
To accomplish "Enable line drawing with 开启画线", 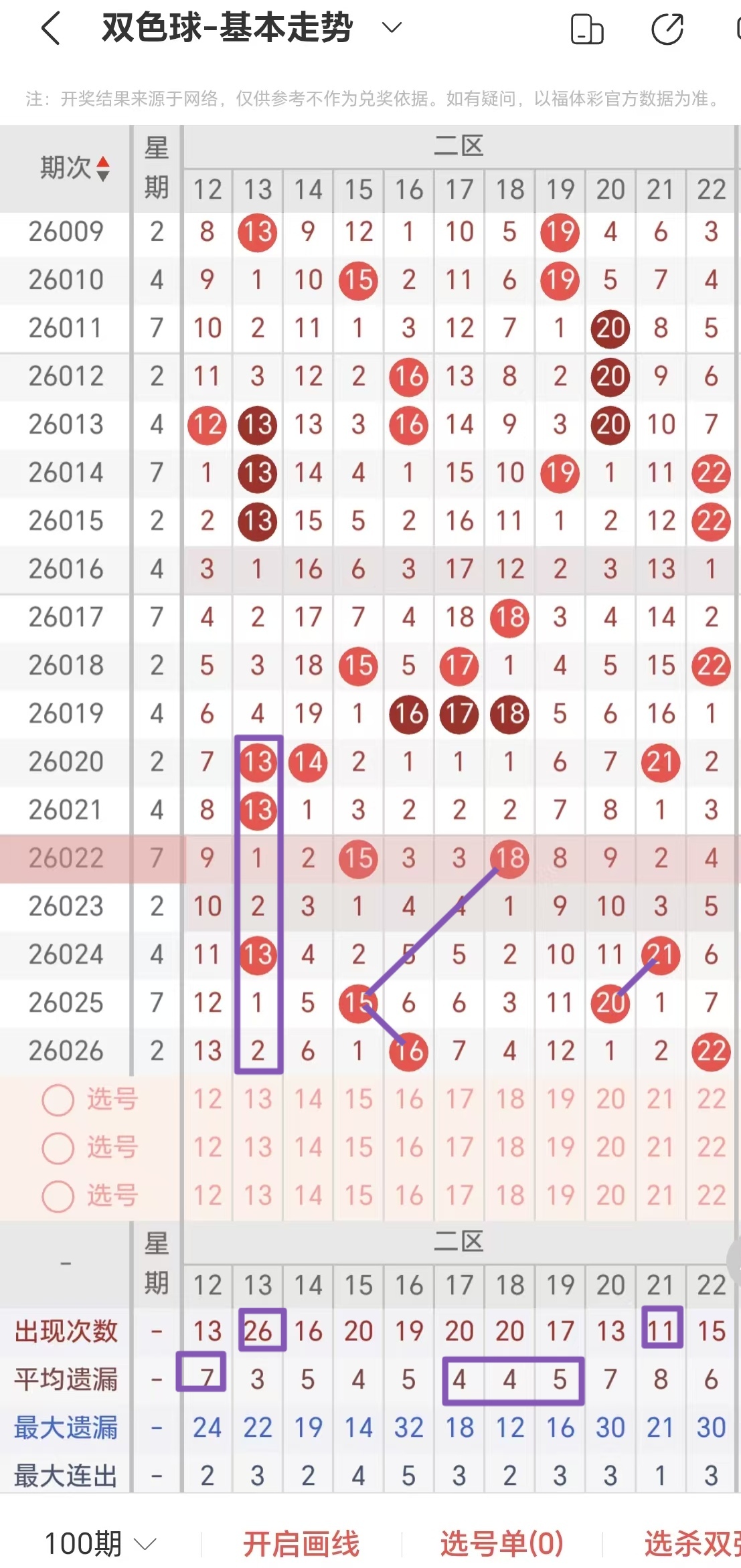I will pyautogui.click(x=301, y=1544).
